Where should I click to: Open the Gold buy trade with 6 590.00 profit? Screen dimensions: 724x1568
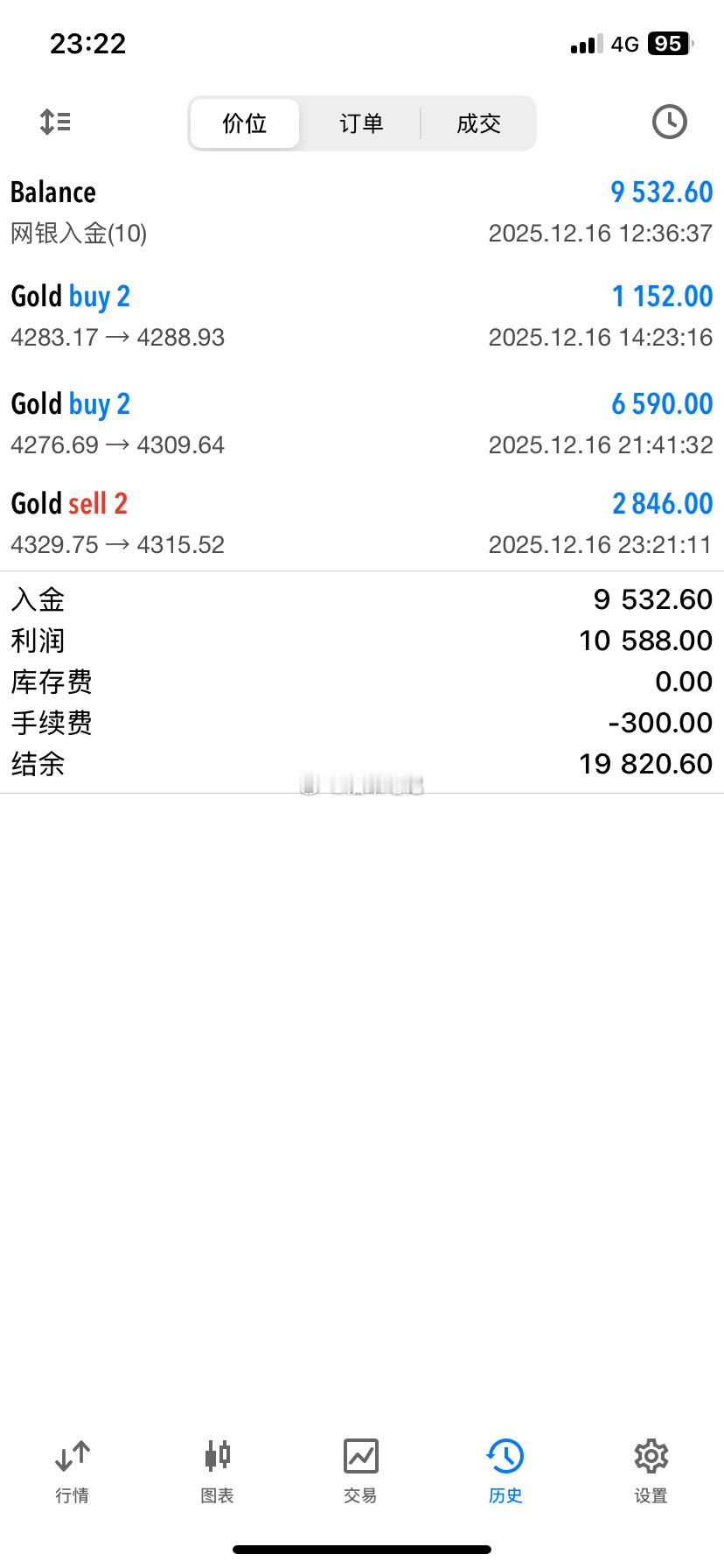(362, 423)
